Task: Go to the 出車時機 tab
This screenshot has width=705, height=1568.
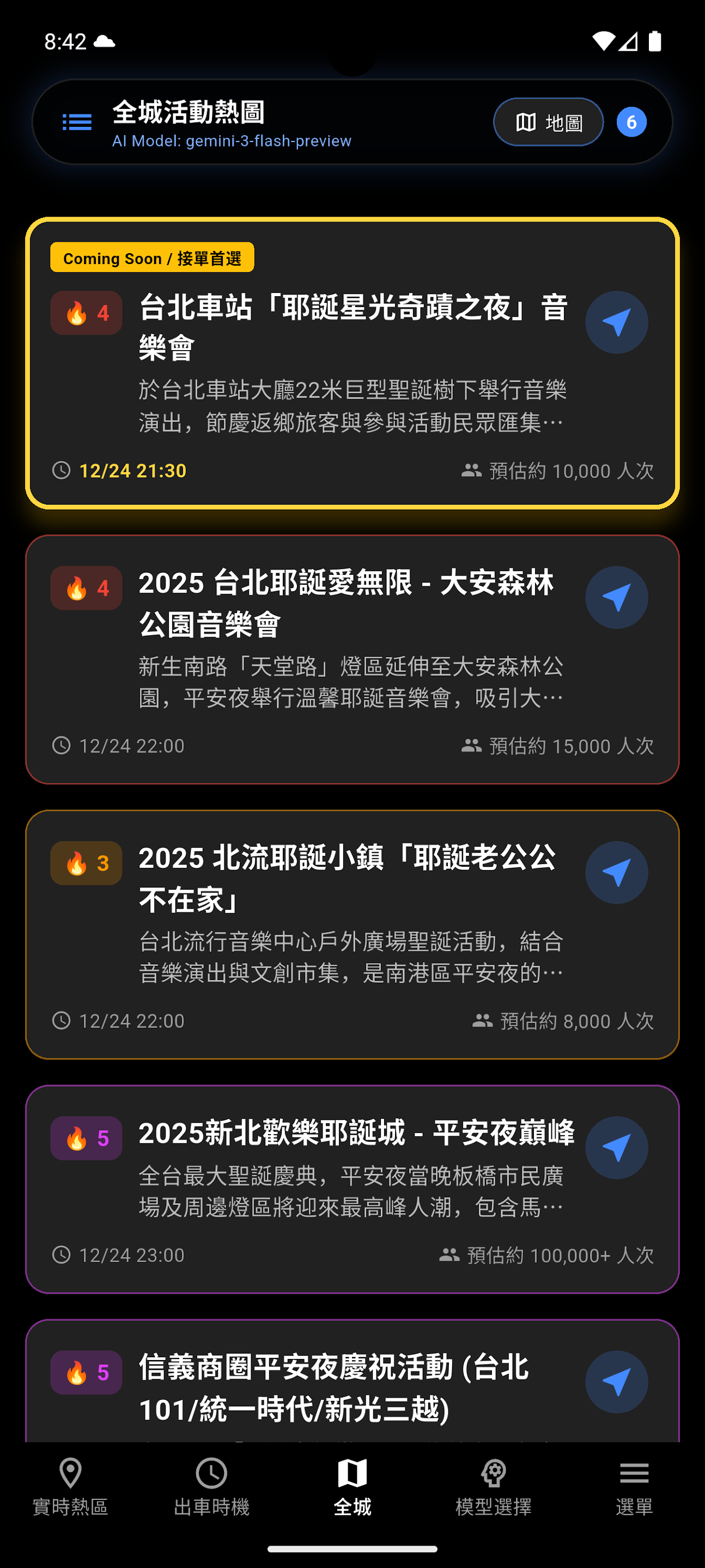Action: (211, 1486)
